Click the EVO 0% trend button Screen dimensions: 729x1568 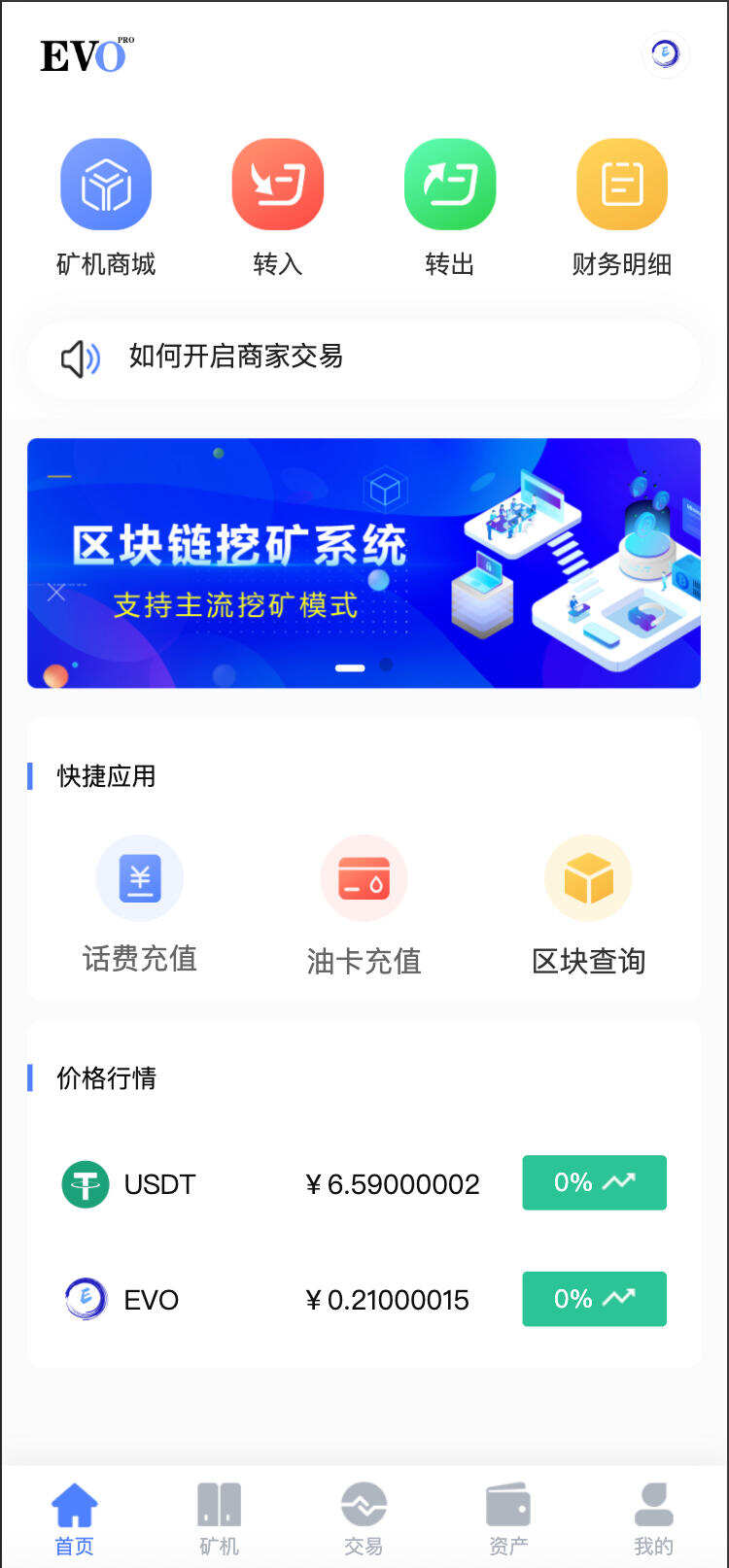click(x=594, y=1299)
